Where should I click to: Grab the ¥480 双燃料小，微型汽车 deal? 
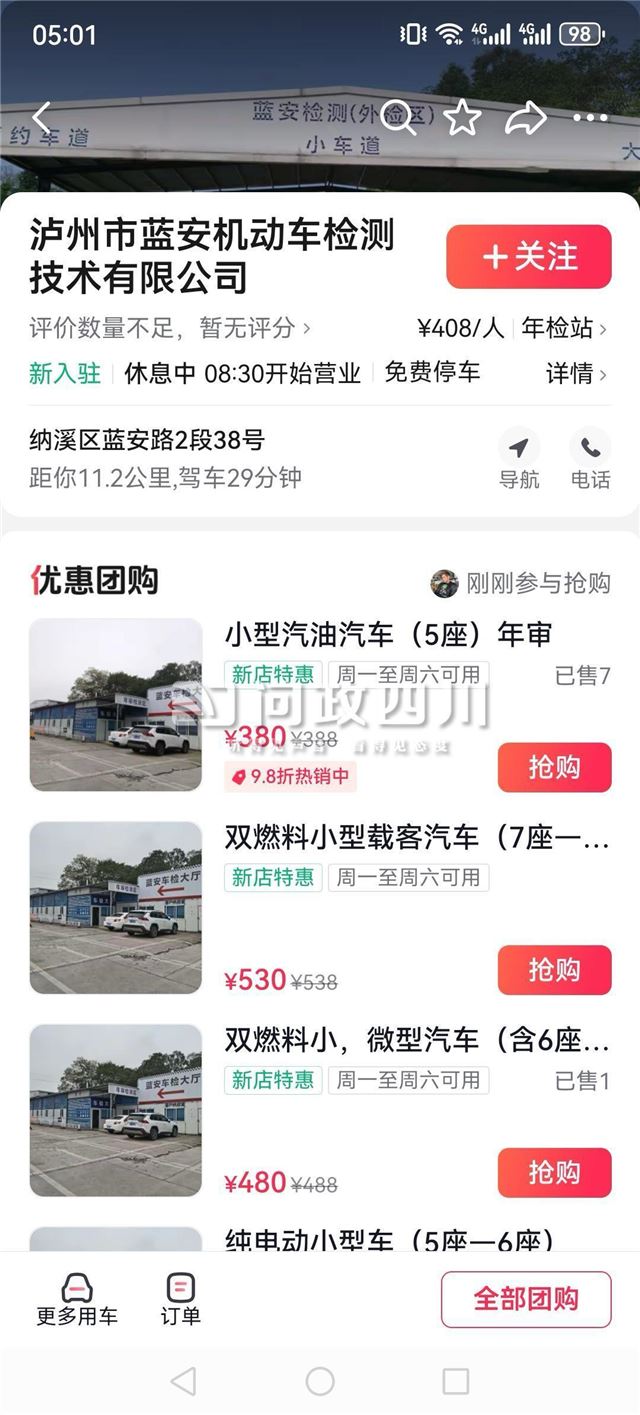coord(554,1172)
